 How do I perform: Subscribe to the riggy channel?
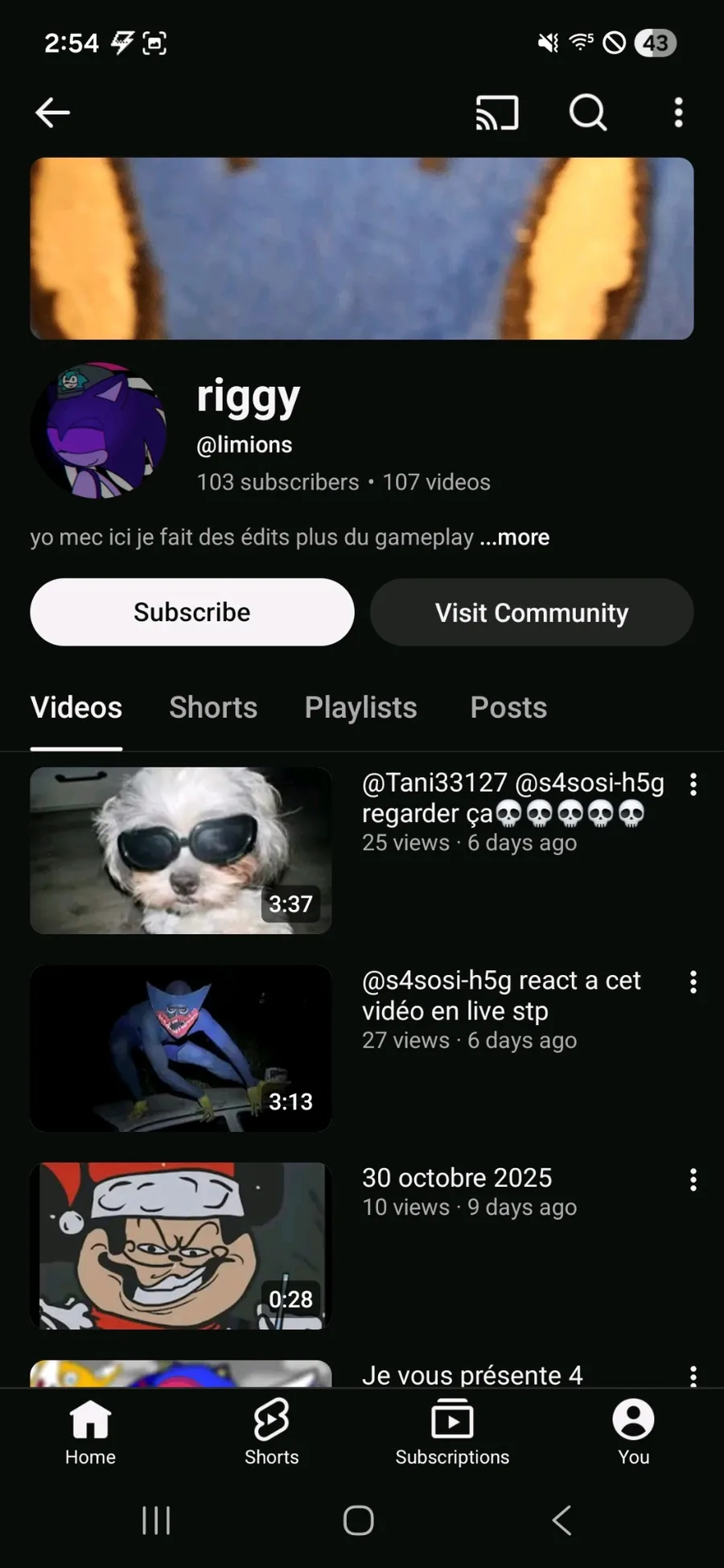point(192,612)
